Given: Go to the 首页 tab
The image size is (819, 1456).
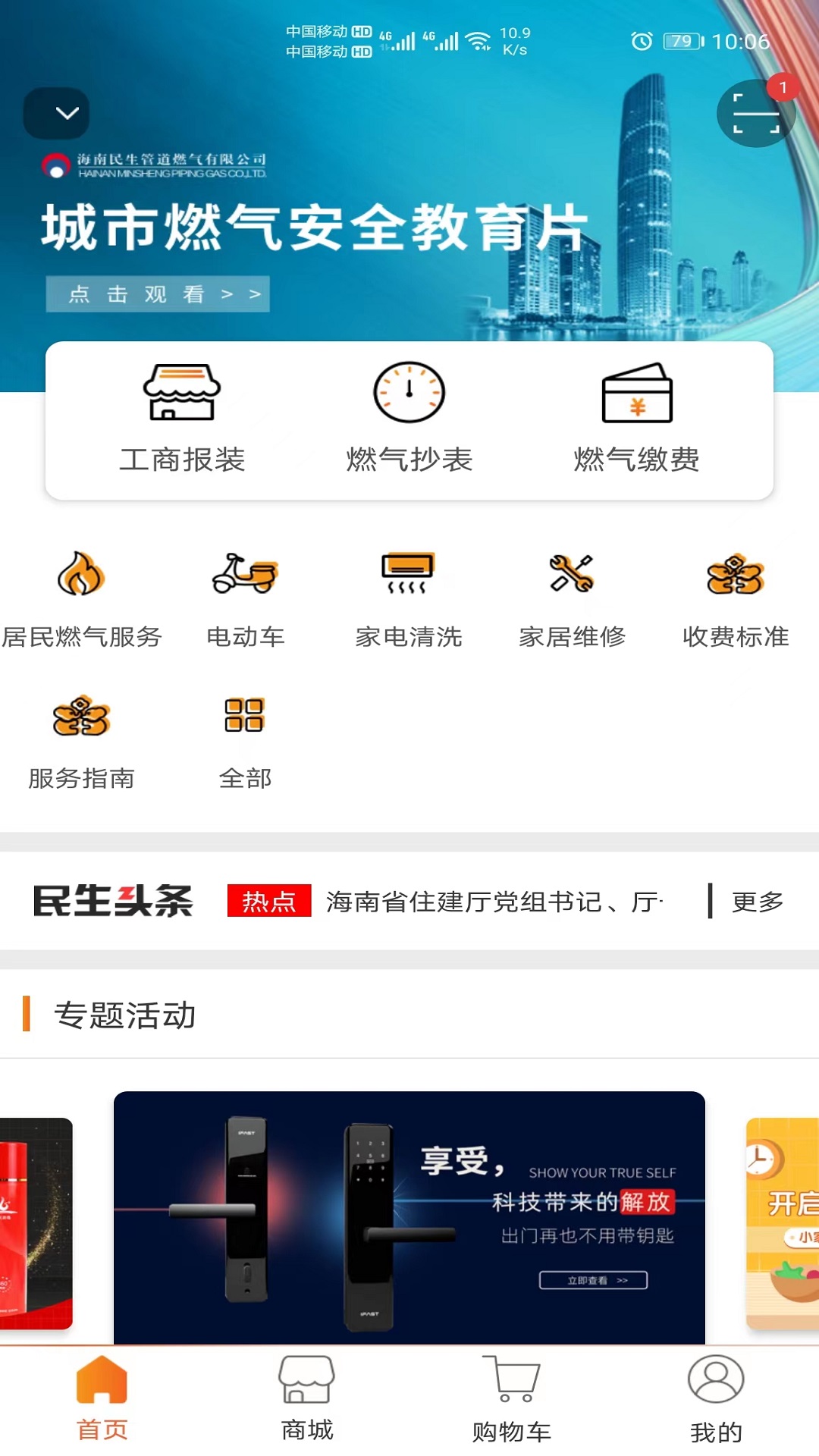Looking at the screenshot, I should click(x=102, y=1399).
